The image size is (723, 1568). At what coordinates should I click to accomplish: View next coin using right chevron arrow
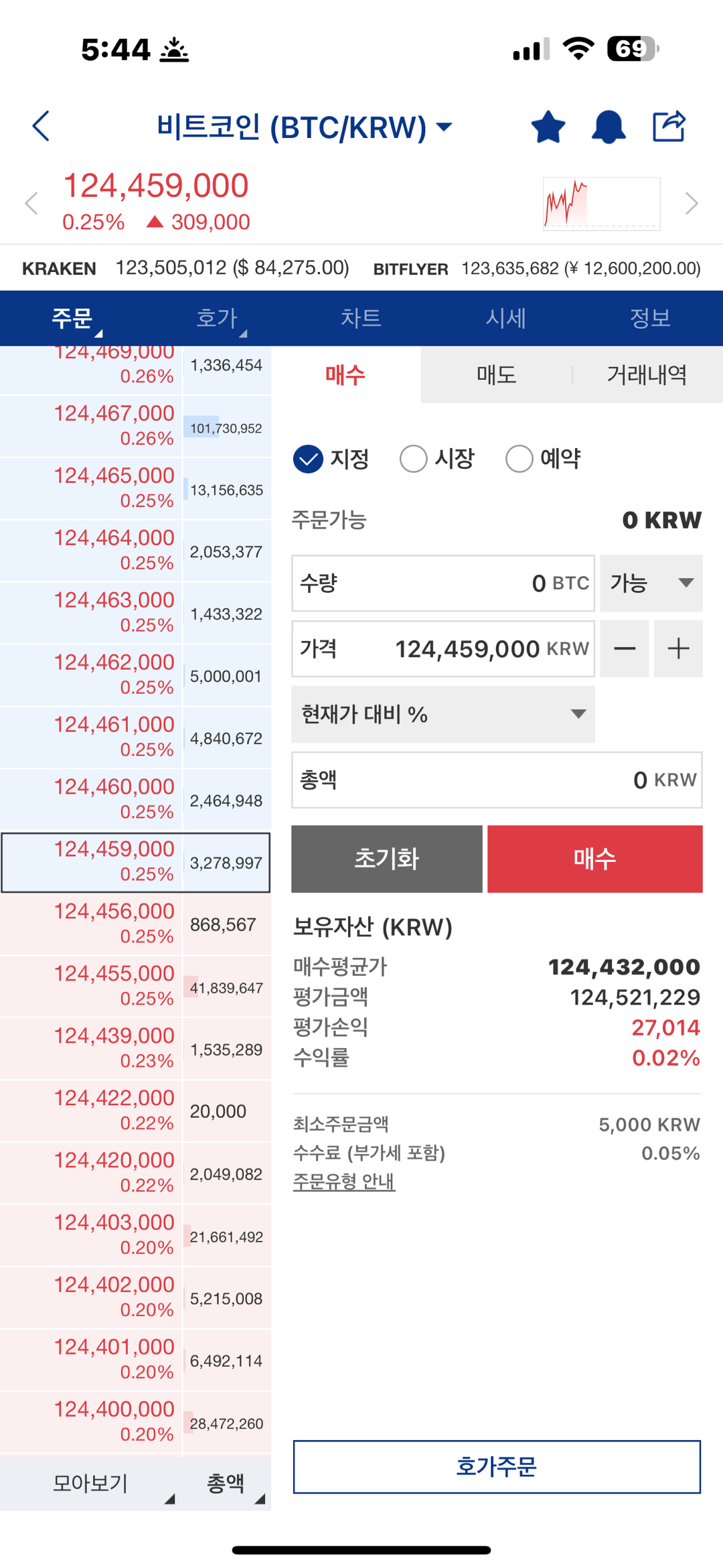[x=692, y=203]
